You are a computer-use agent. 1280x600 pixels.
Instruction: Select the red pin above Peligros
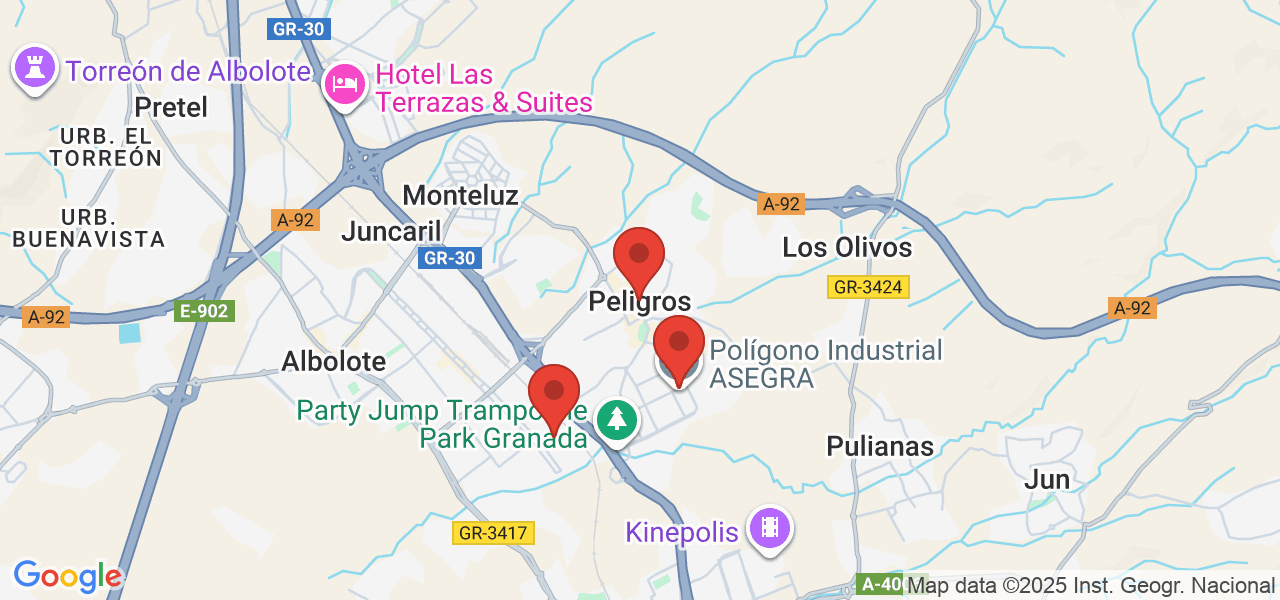tap(638, 258)
